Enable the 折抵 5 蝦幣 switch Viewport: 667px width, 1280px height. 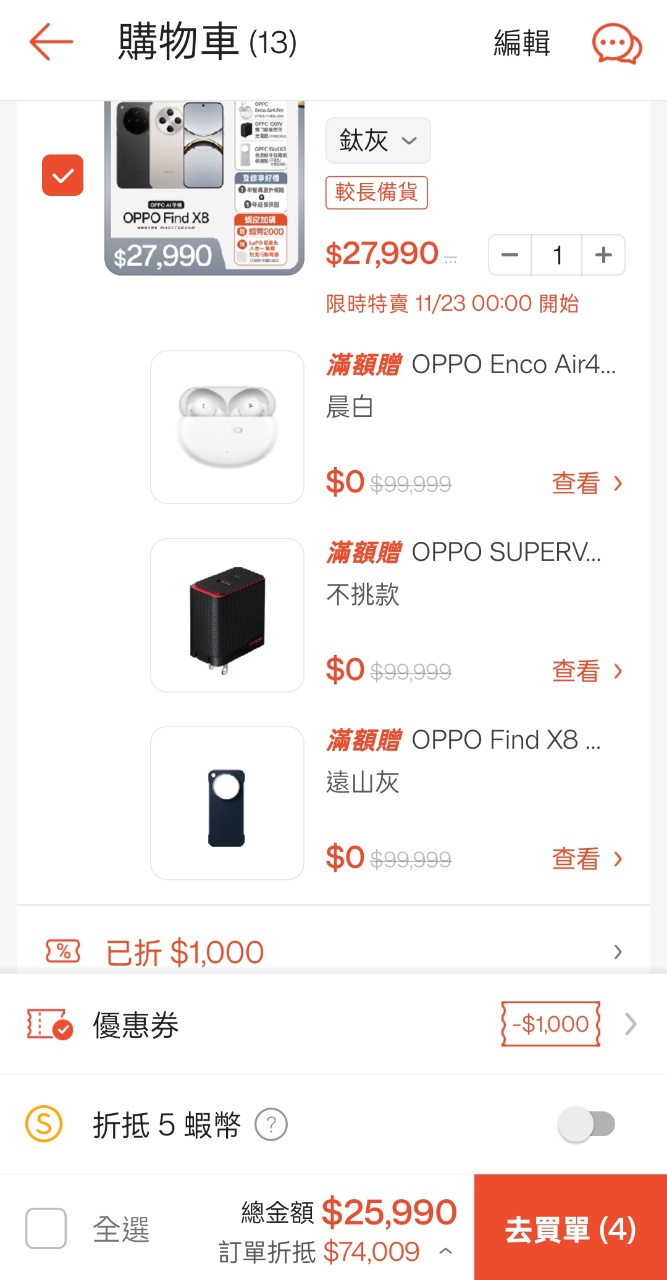point(586,1125)
